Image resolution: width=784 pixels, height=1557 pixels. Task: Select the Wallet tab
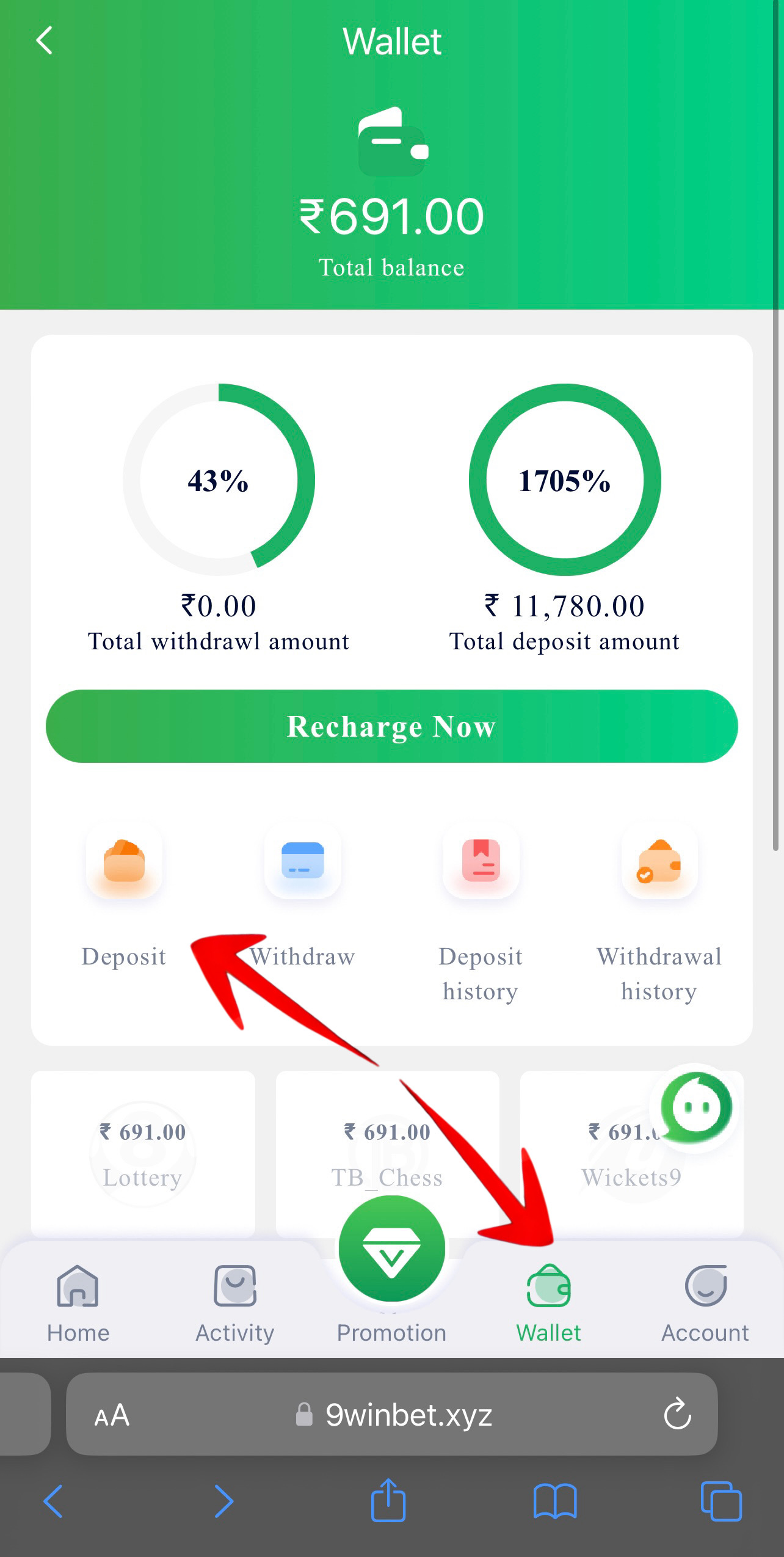548,1302
